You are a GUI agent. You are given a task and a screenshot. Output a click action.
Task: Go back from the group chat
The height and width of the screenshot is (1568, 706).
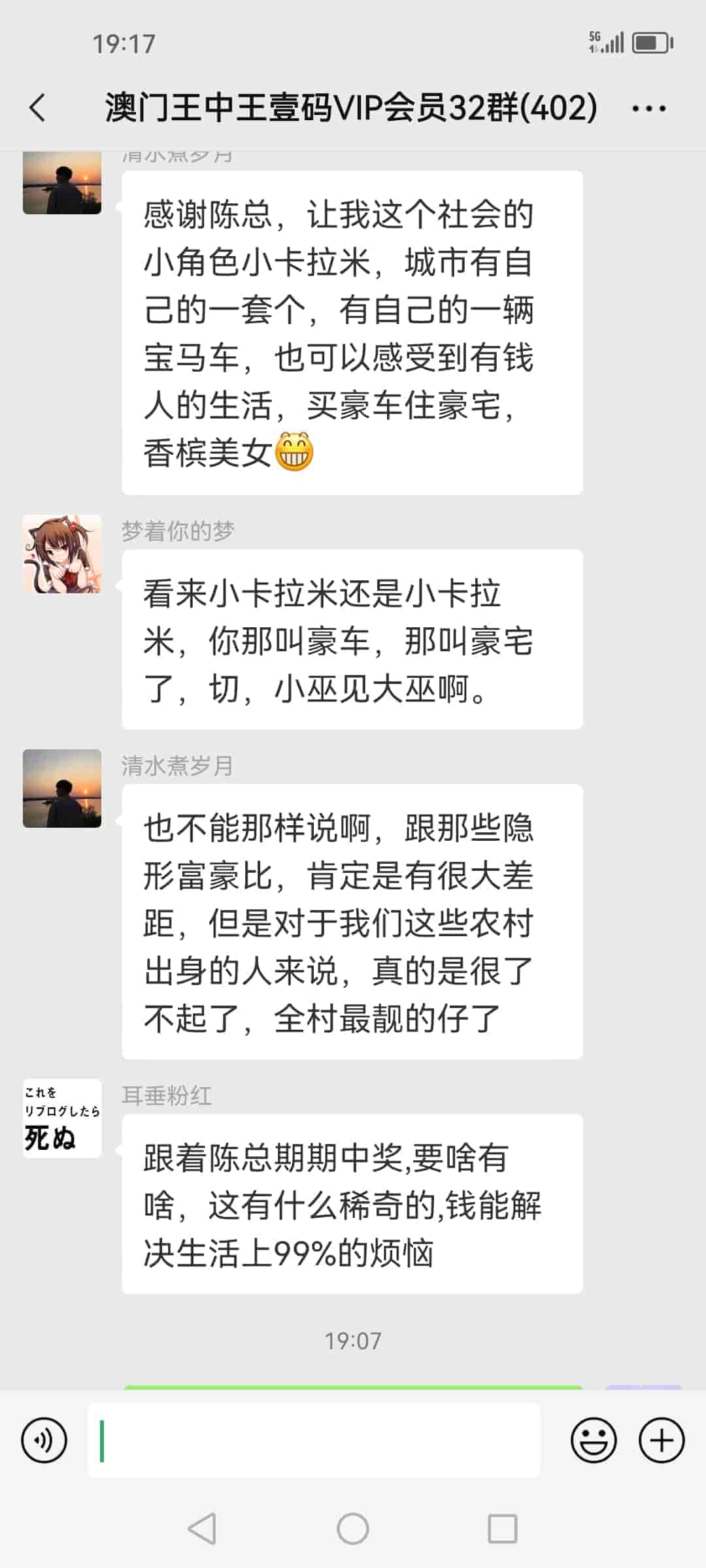tap(38, 108)
